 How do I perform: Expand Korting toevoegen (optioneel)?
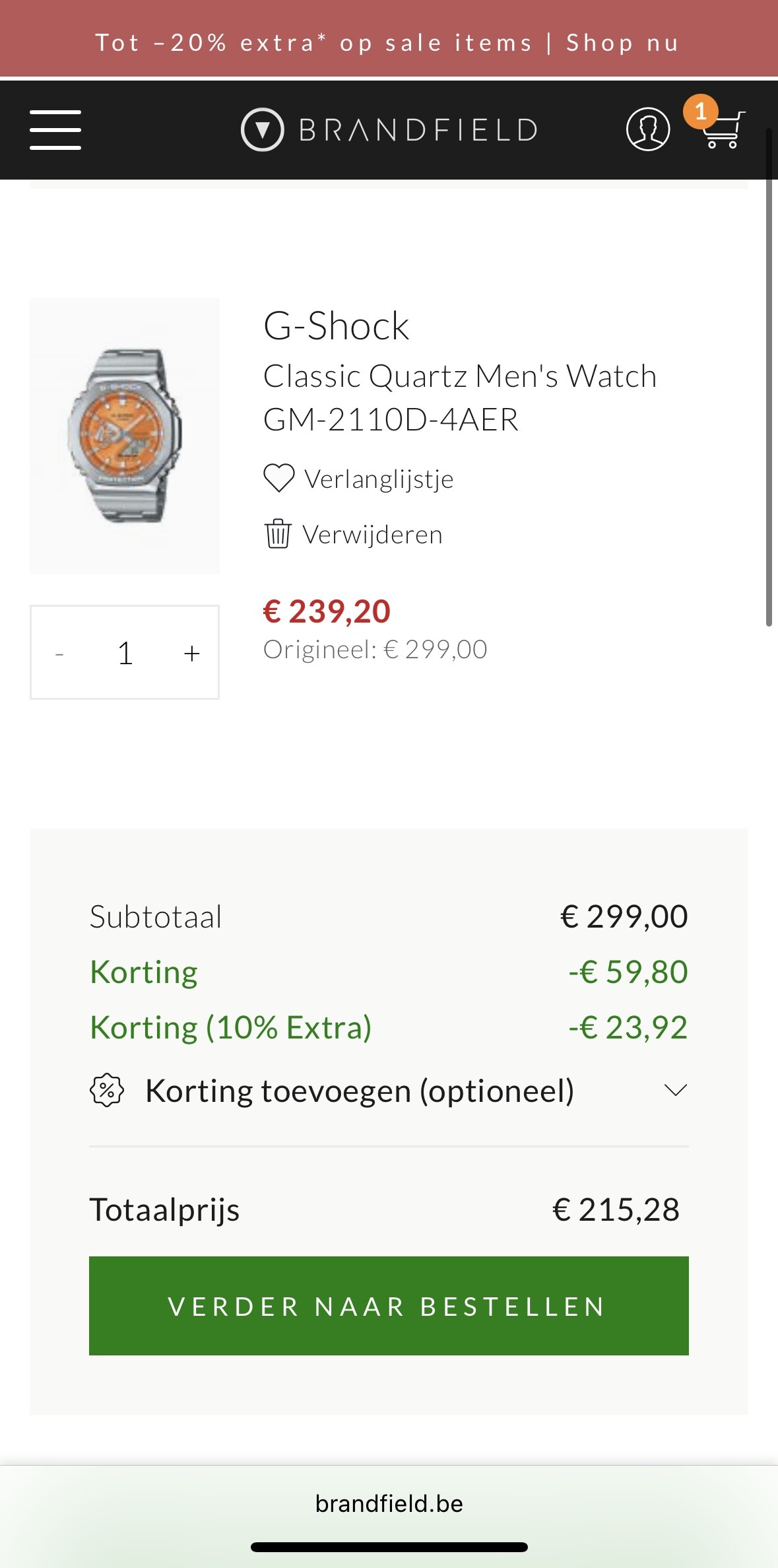(x=389, y=1090)
